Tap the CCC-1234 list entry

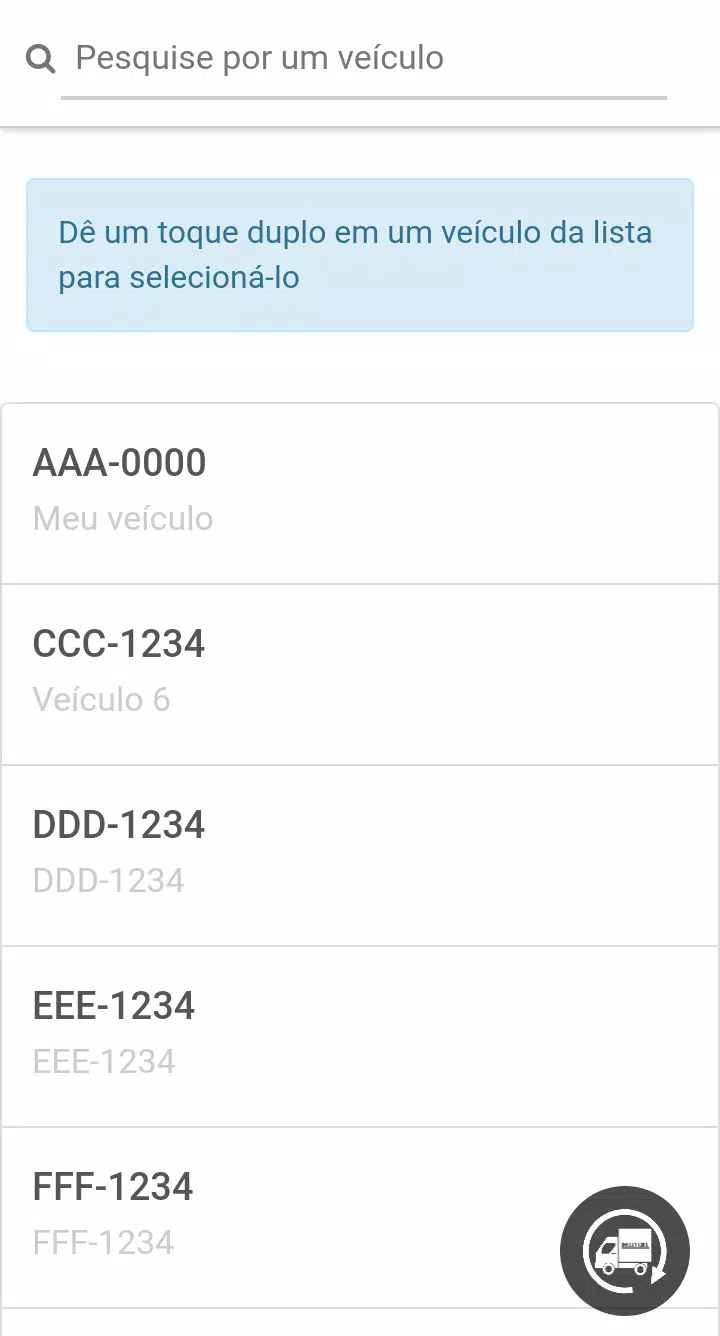[x=360, y=670]
